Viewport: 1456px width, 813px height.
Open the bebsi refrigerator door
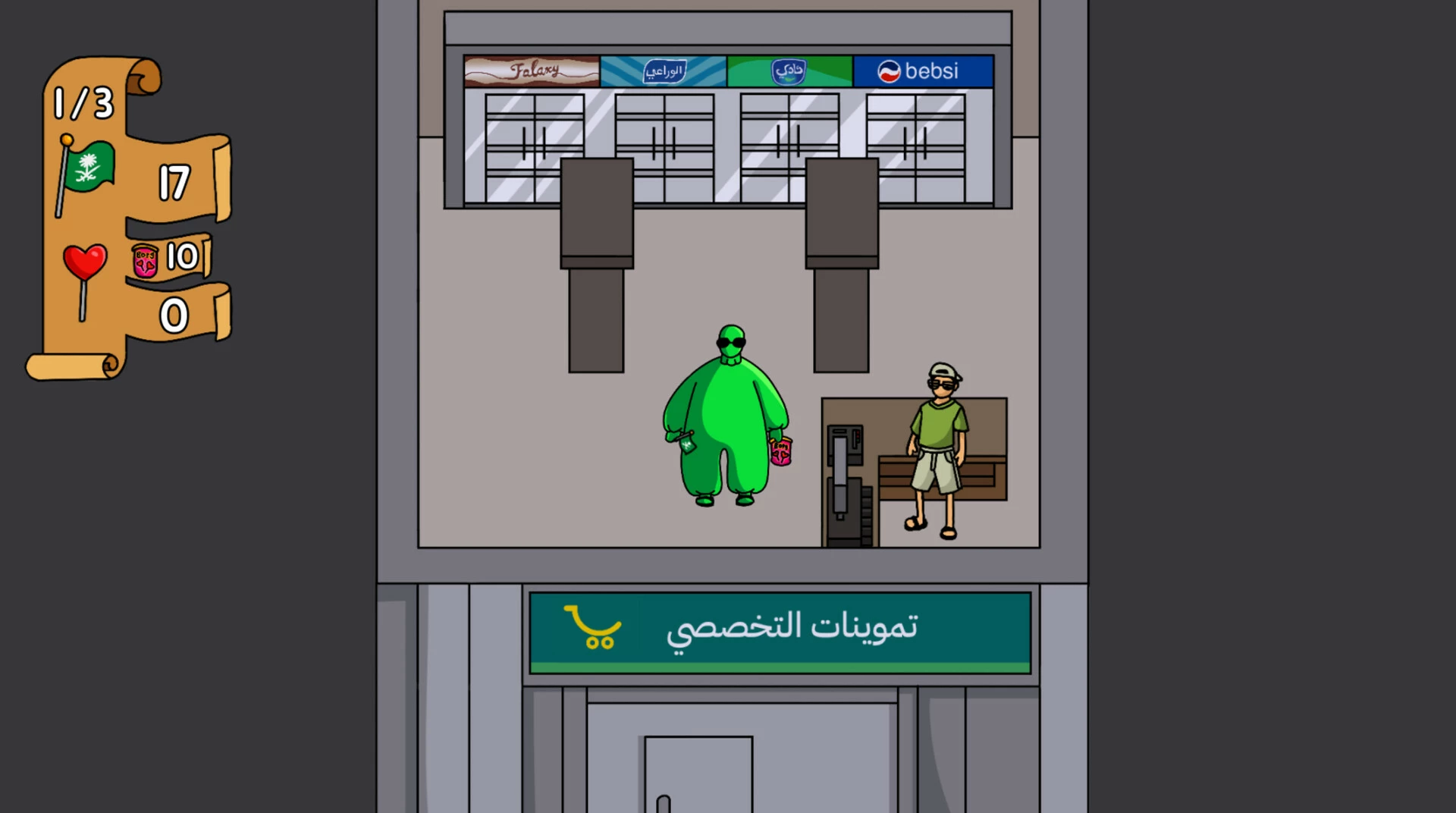[x=916, y=148]
